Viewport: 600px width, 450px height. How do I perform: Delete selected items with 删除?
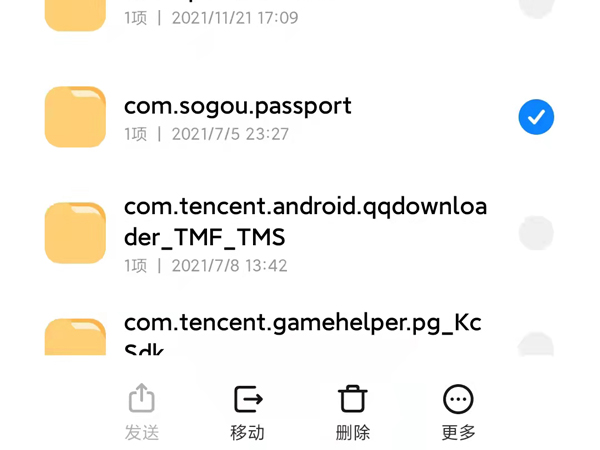point(353,412)
